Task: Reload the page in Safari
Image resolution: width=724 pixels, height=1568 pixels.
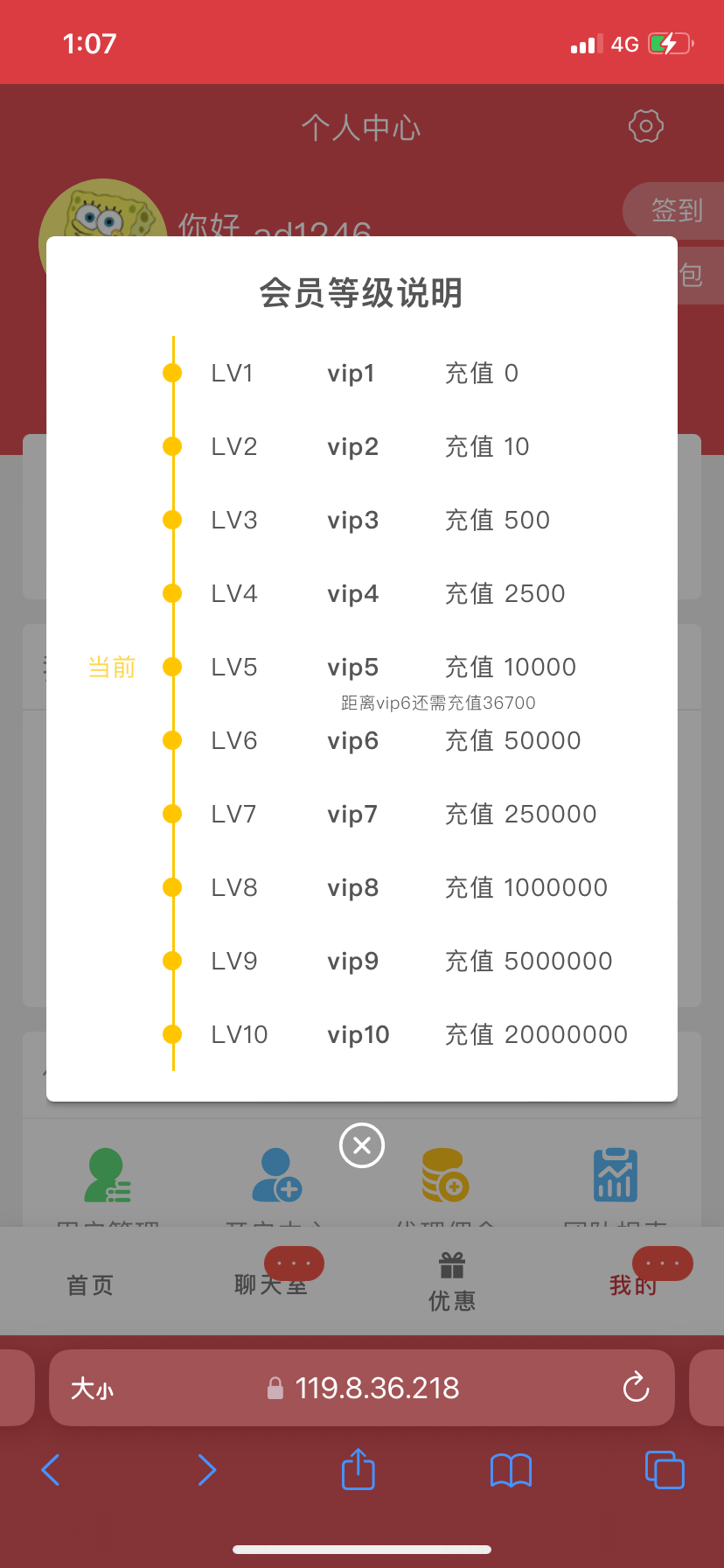Action: (x=636, y=1388)
